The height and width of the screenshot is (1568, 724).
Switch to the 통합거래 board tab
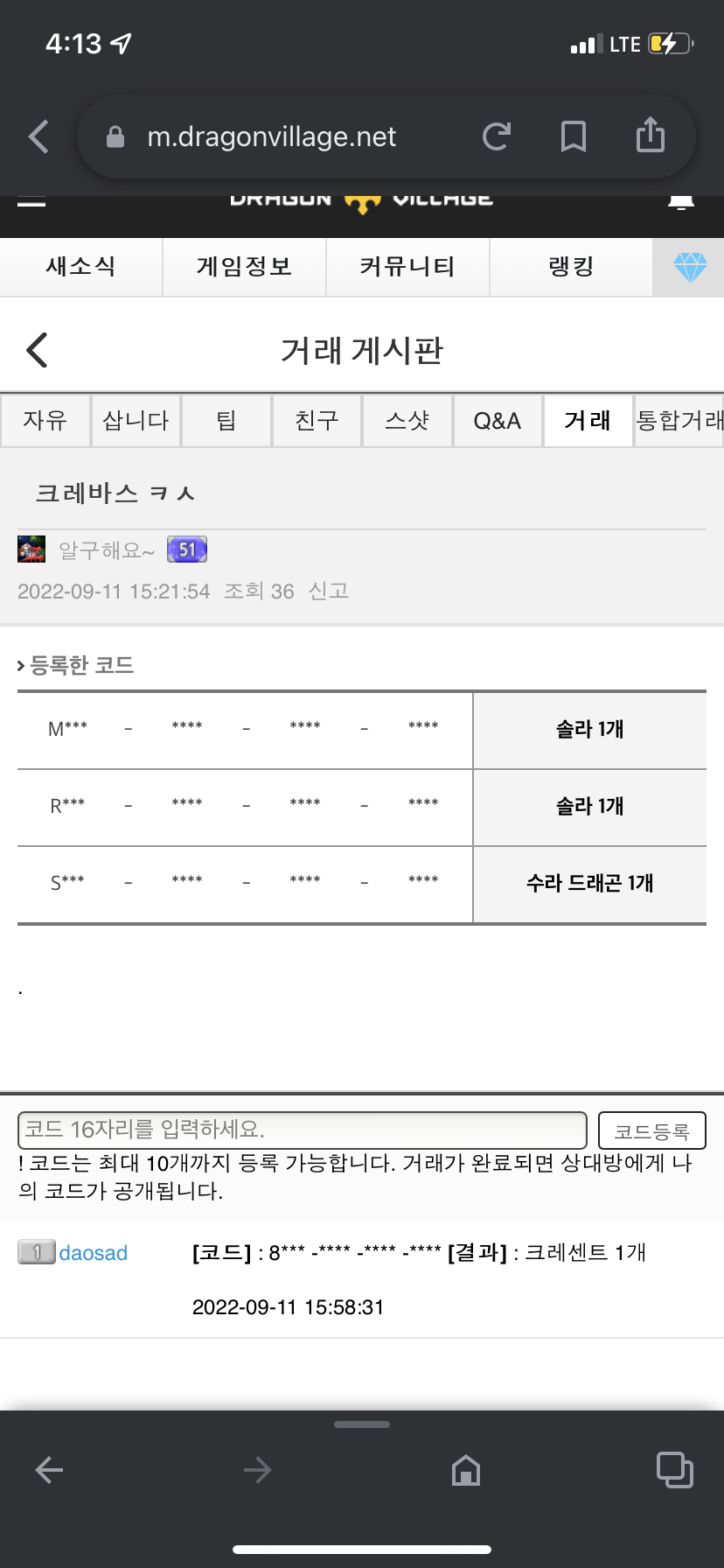pyautogui.click(x=679, y=421)
